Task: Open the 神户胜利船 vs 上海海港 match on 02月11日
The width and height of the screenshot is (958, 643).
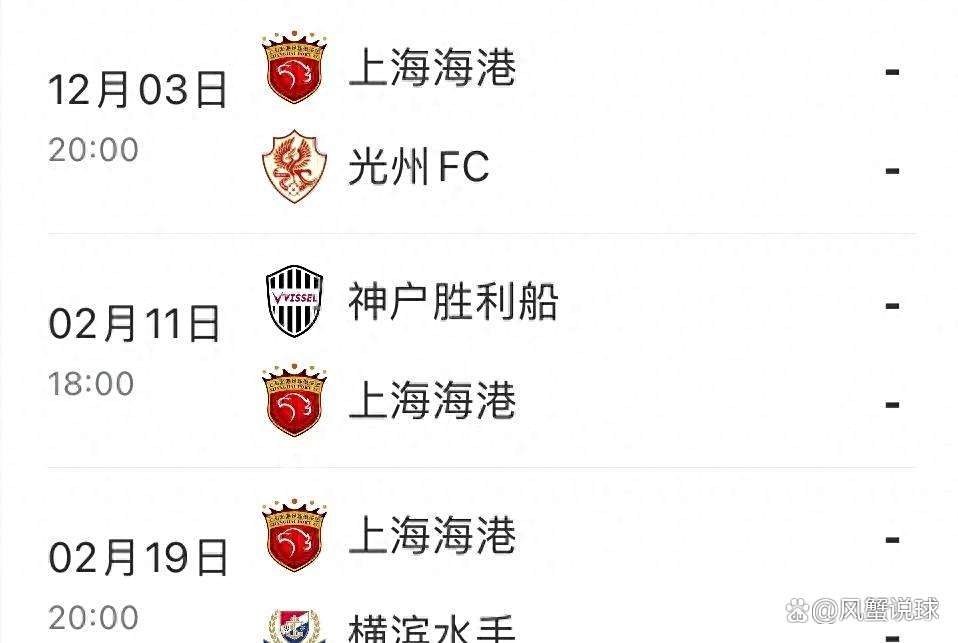Action: 480,352
